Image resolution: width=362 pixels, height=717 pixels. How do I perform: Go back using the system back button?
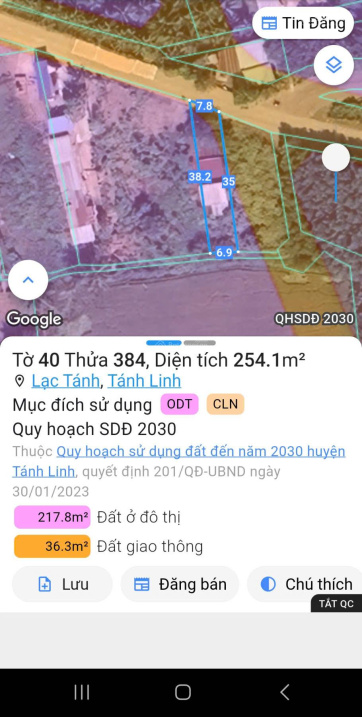click(284, 692)
